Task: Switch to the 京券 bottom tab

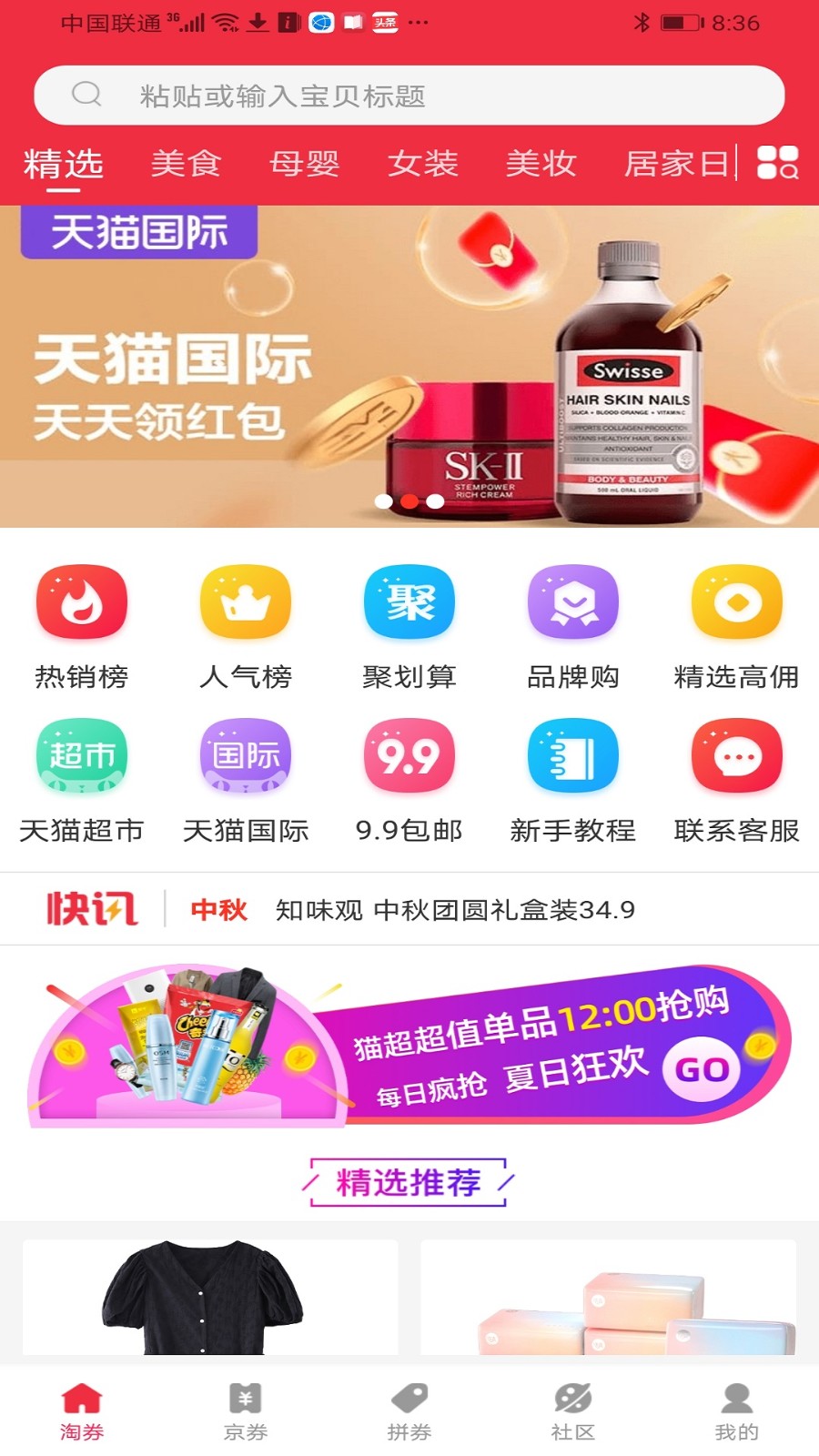Action: point(246,1411)
